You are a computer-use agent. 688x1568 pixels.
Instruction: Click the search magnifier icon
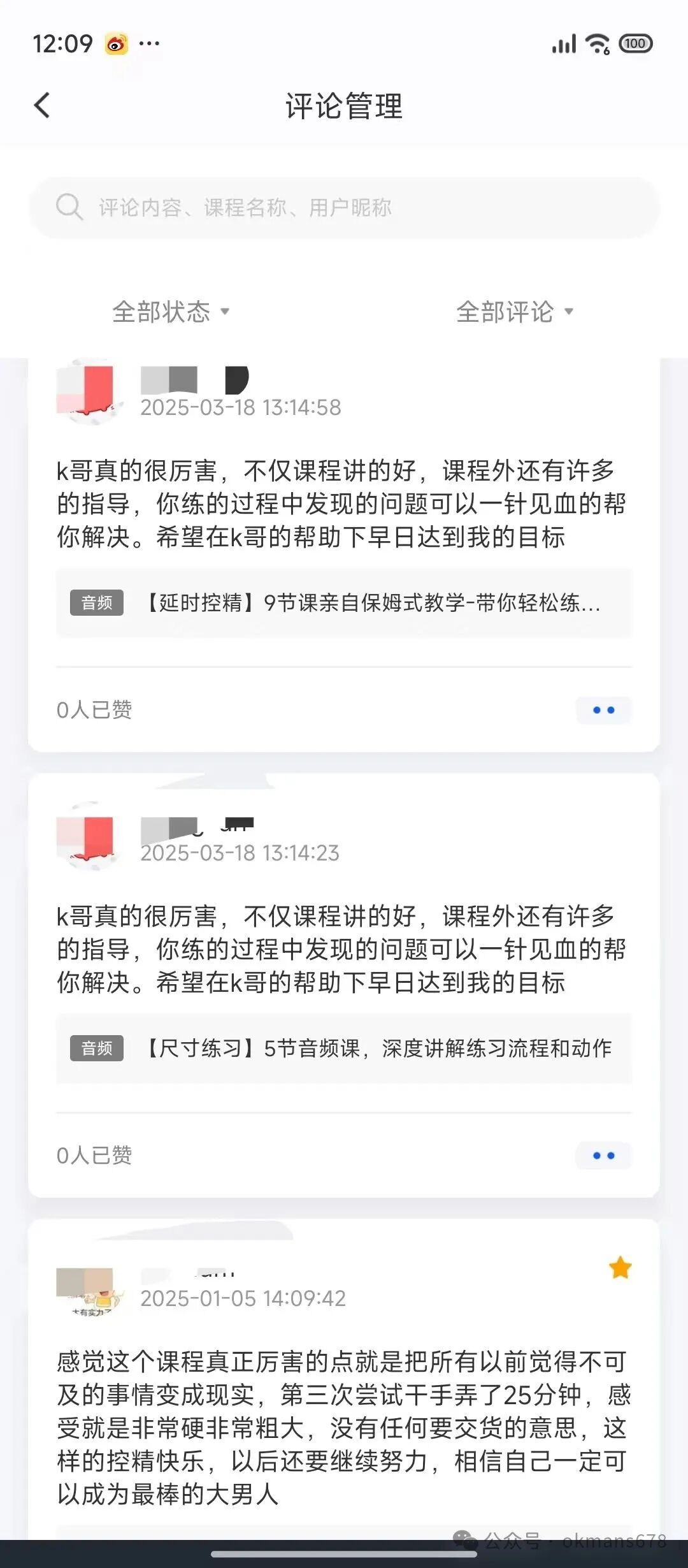point(69,207)
